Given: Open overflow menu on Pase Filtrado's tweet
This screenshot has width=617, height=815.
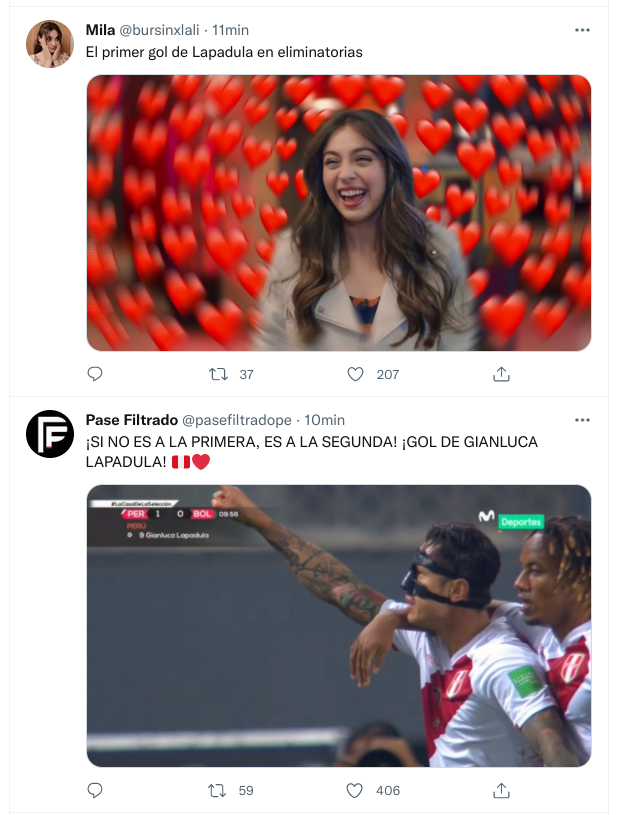Looking at the screenshot, I should pyautogui.click(x=582, y=419).
